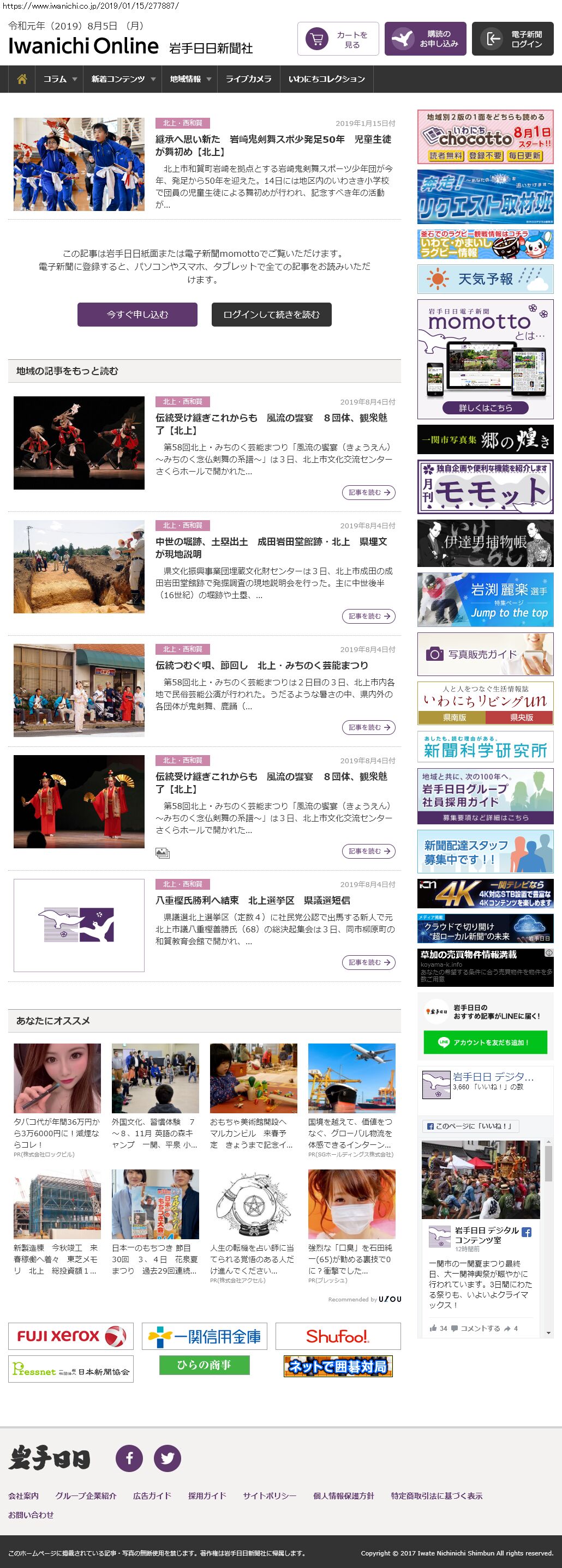Tap 今すぐ申し込む purple button

(x=137, y=314)
